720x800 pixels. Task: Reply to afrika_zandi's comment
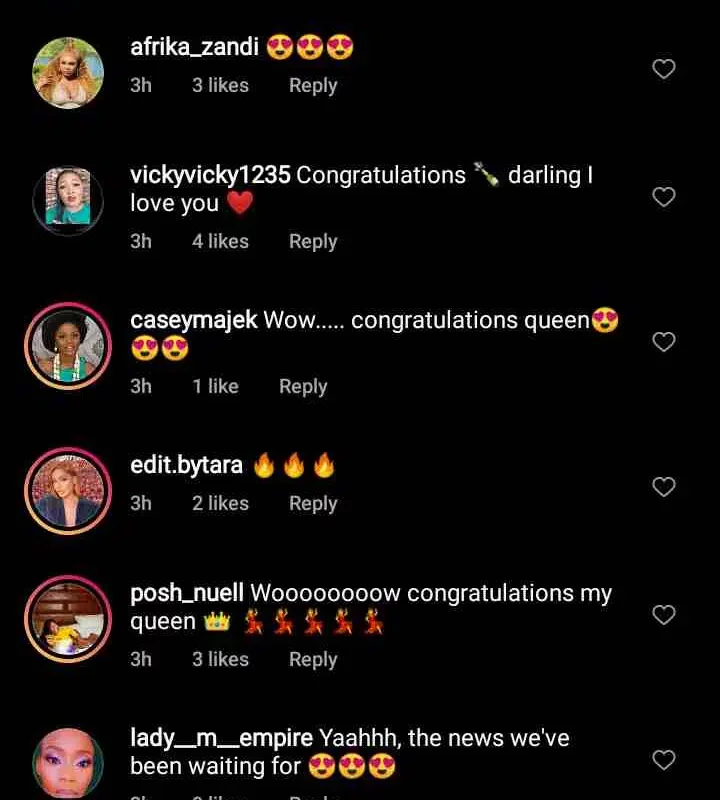pos(313,86)
